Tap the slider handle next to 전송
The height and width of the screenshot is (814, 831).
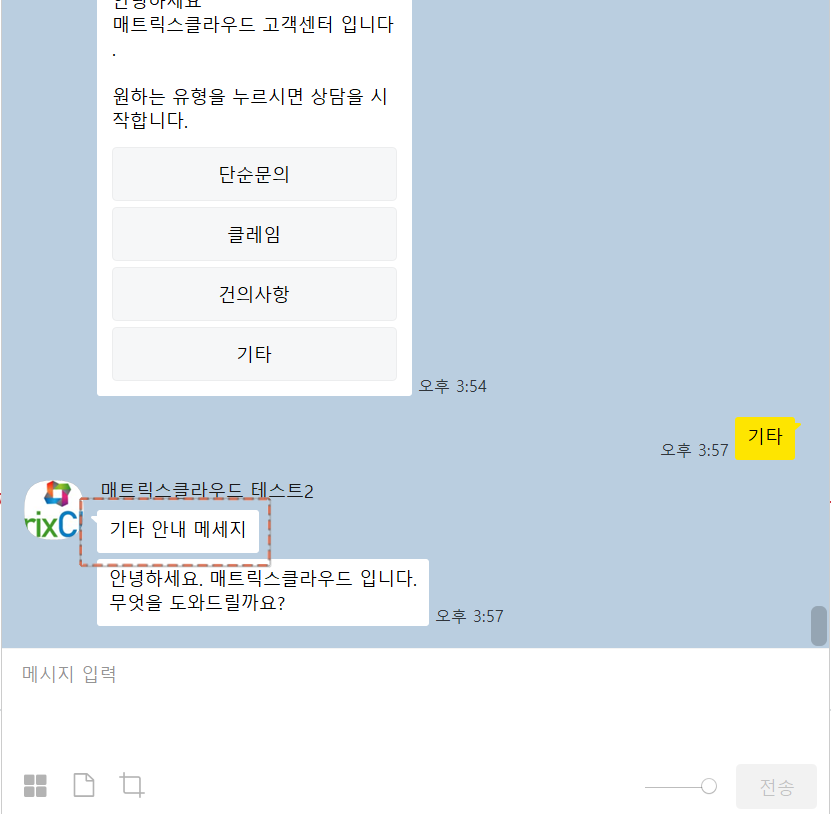click(x=709, y=787)
